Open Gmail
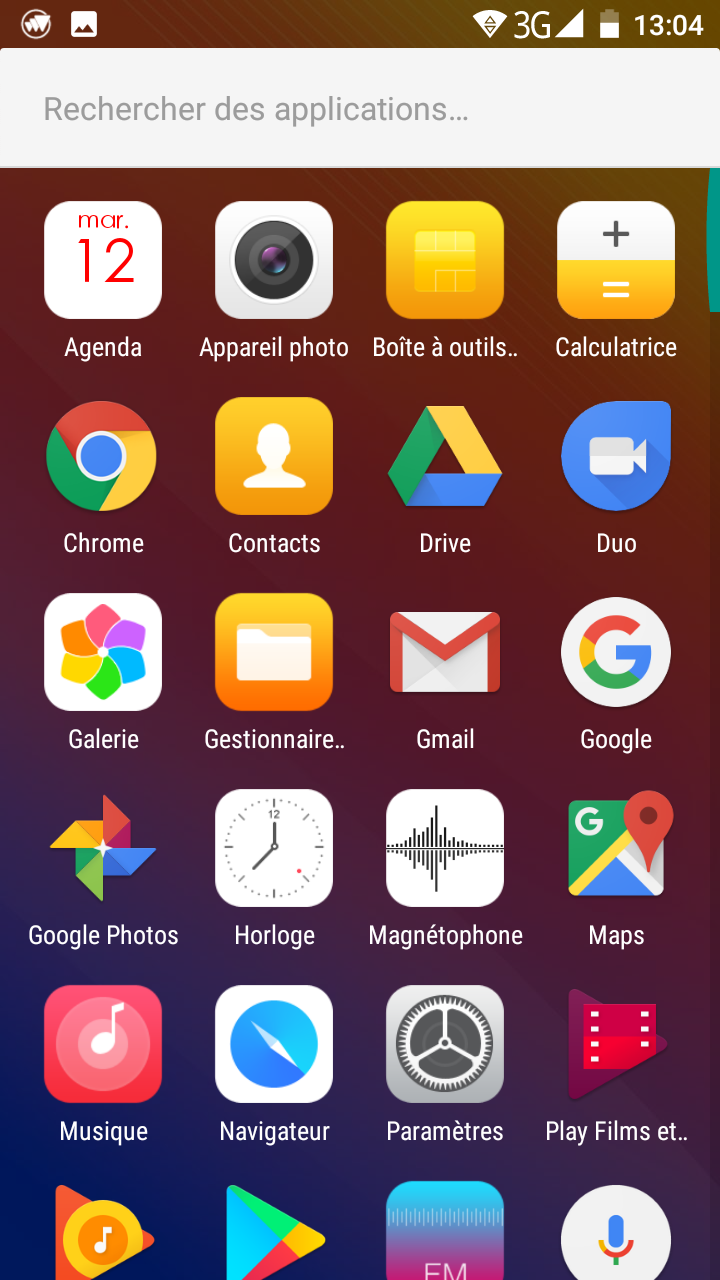Image resolution: width=720 pixels, height=1280 pixels. [445, 653]
